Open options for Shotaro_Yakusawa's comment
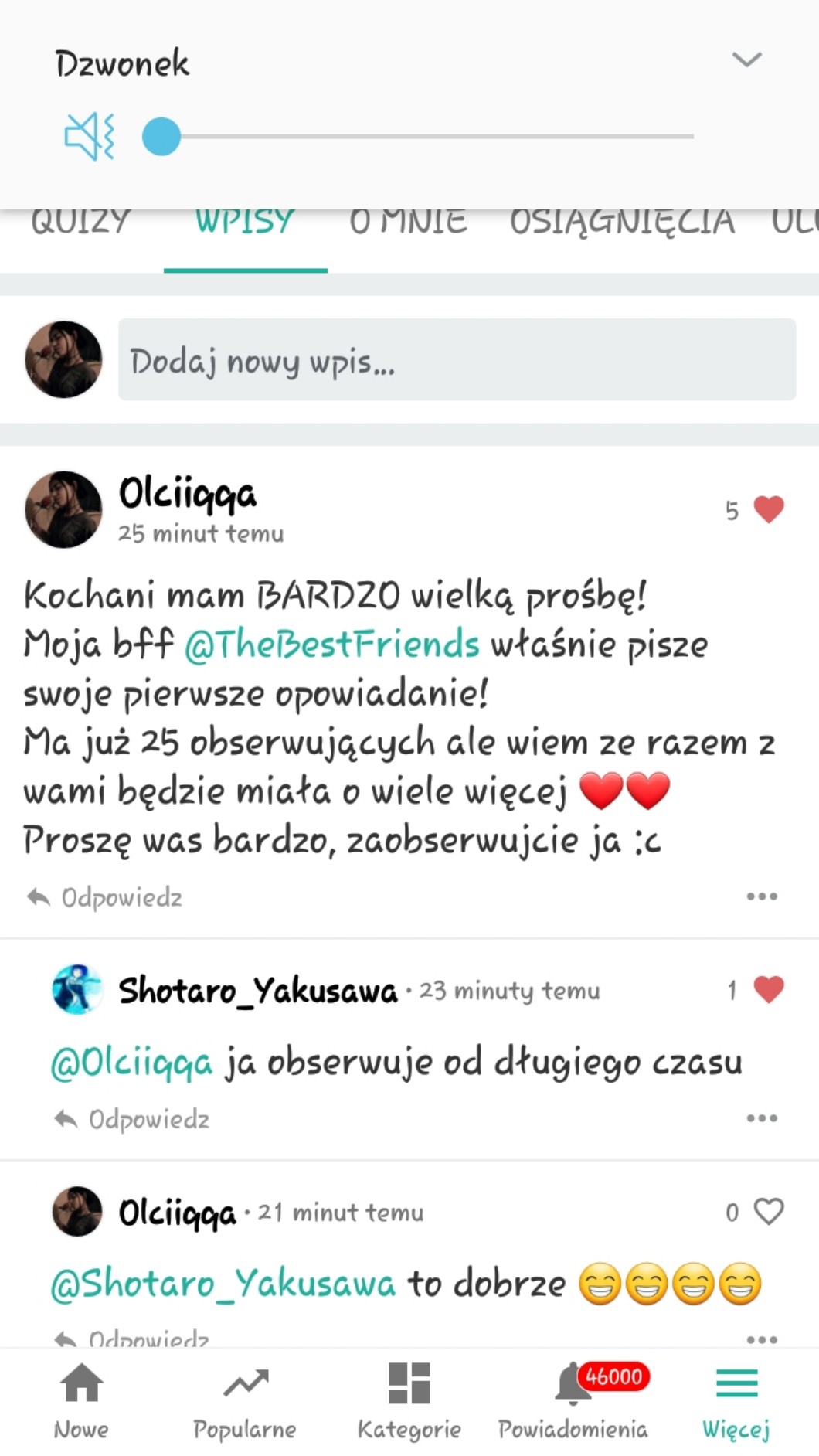Screen dimensions: 819x1456 tap(761, 1118)
